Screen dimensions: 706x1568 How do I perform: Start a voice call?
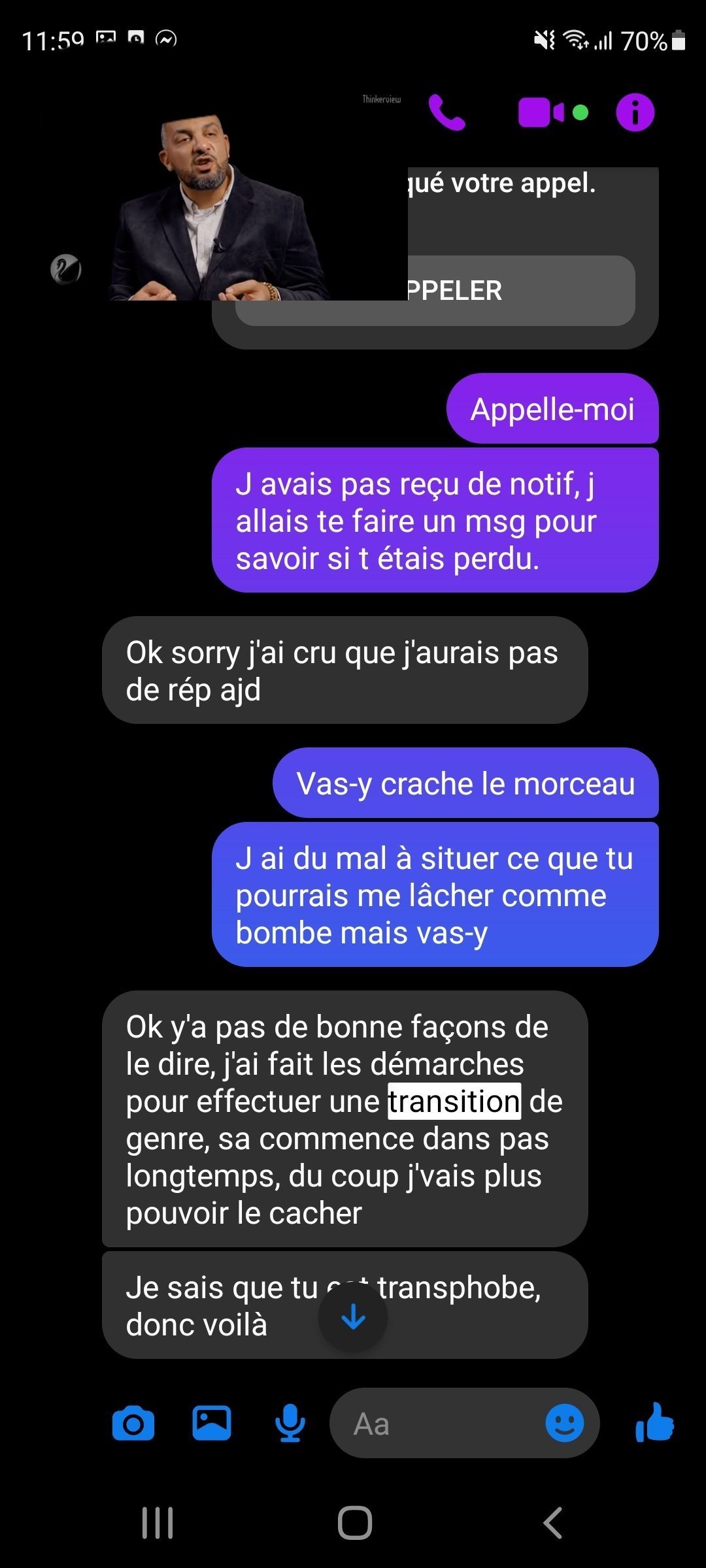click(446, 112)
